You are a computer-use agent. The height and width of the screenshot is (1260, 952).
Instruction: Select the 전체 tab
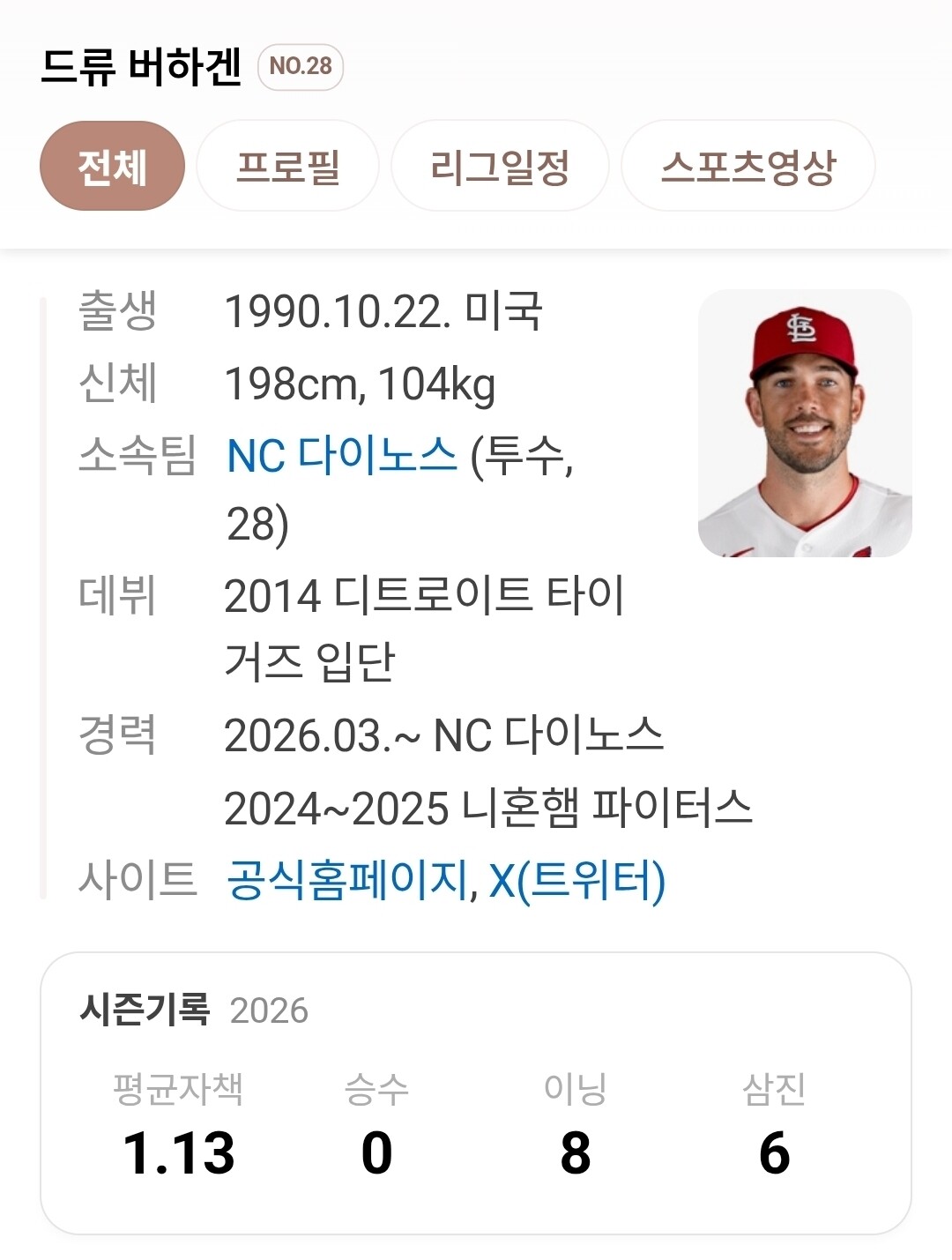[112, 166]
